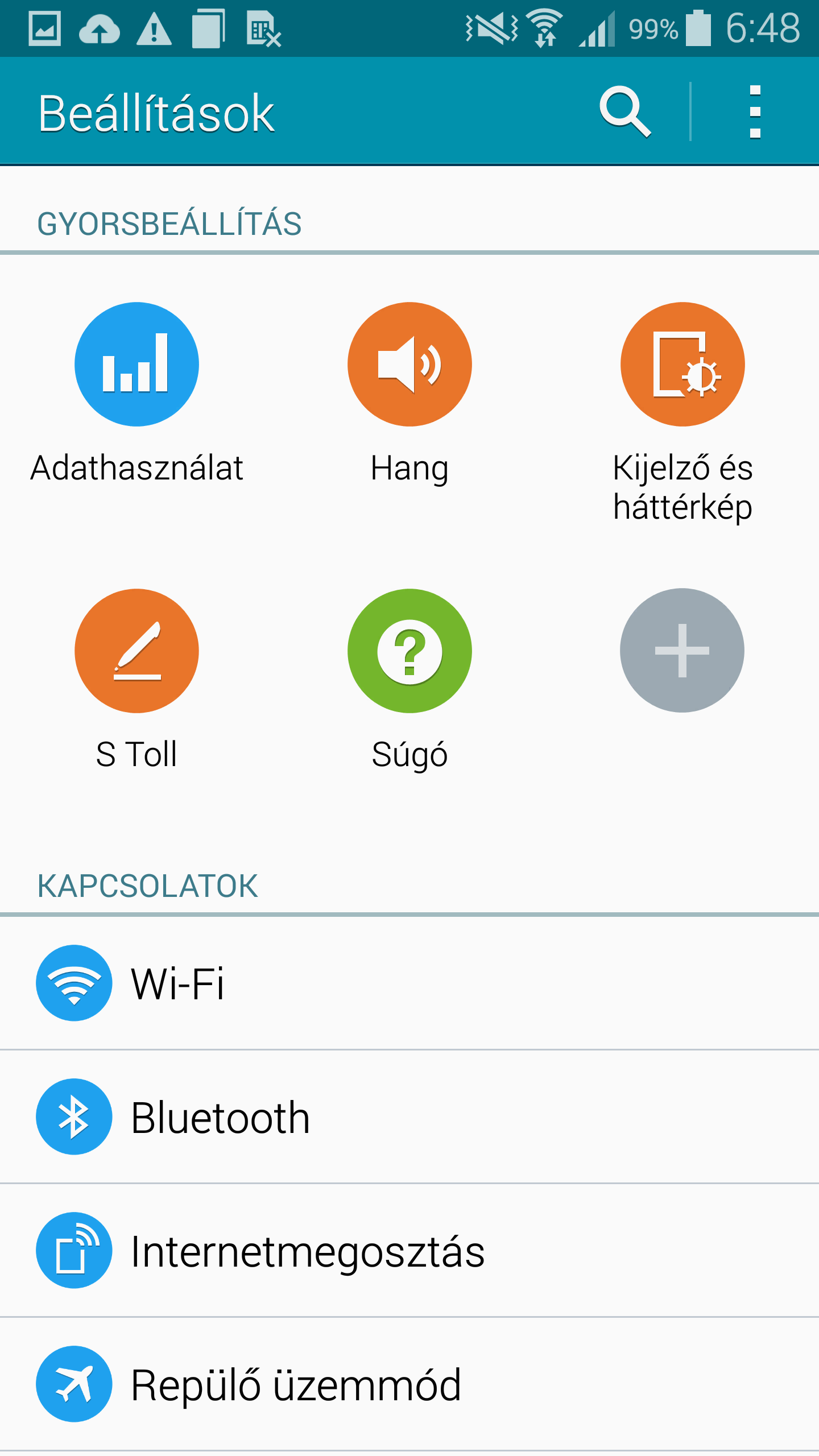
Task: Open Bluetooth settings
Action: pos(409,1117)
